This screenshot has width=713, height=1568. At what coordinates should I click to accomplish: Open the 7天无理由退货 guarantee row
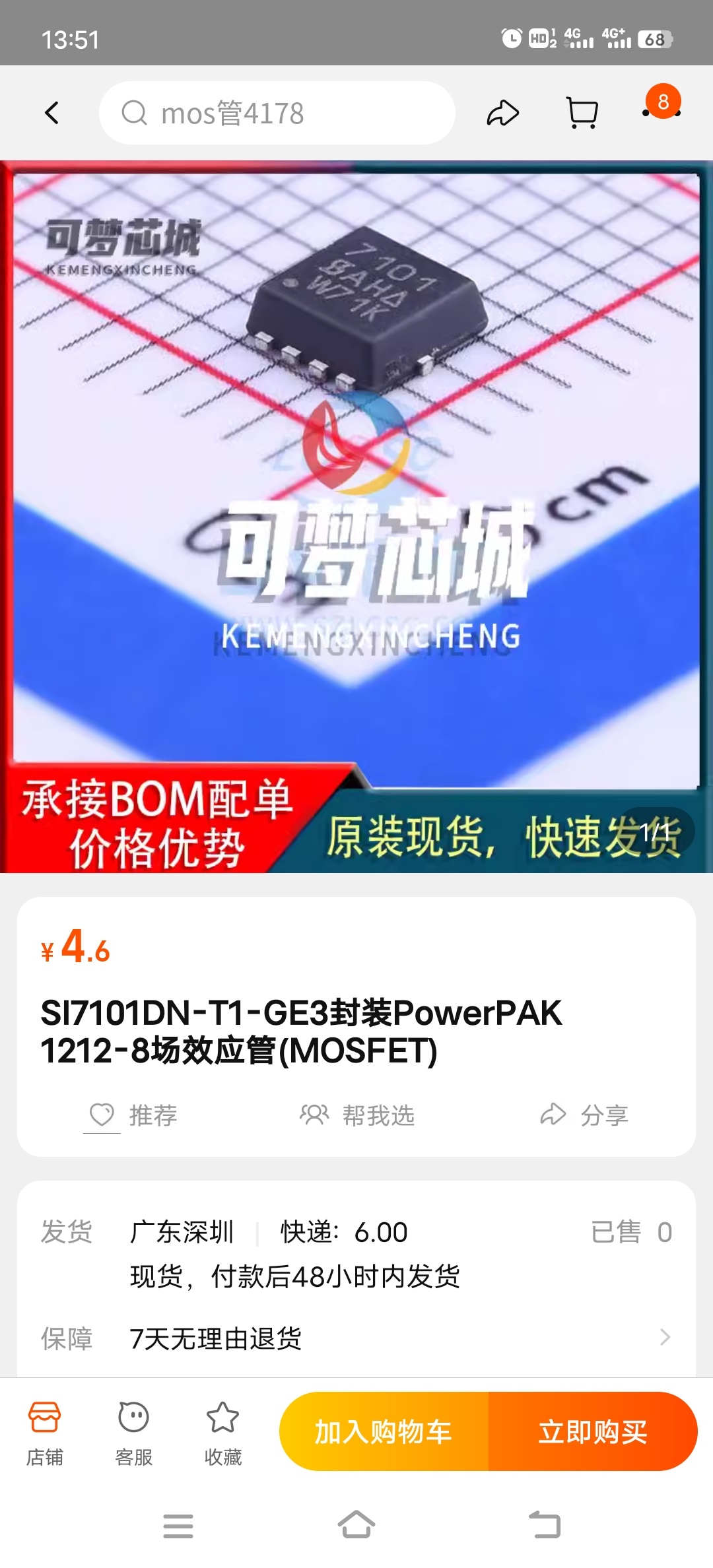[356, 1338]
